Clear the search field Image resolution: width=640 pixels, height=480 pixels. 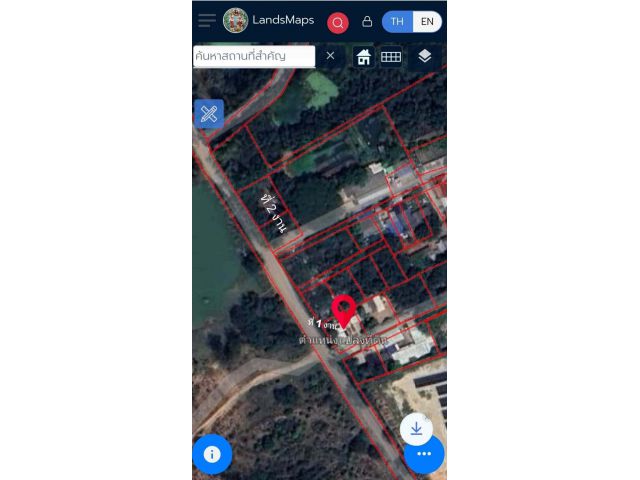pos(331,56)
